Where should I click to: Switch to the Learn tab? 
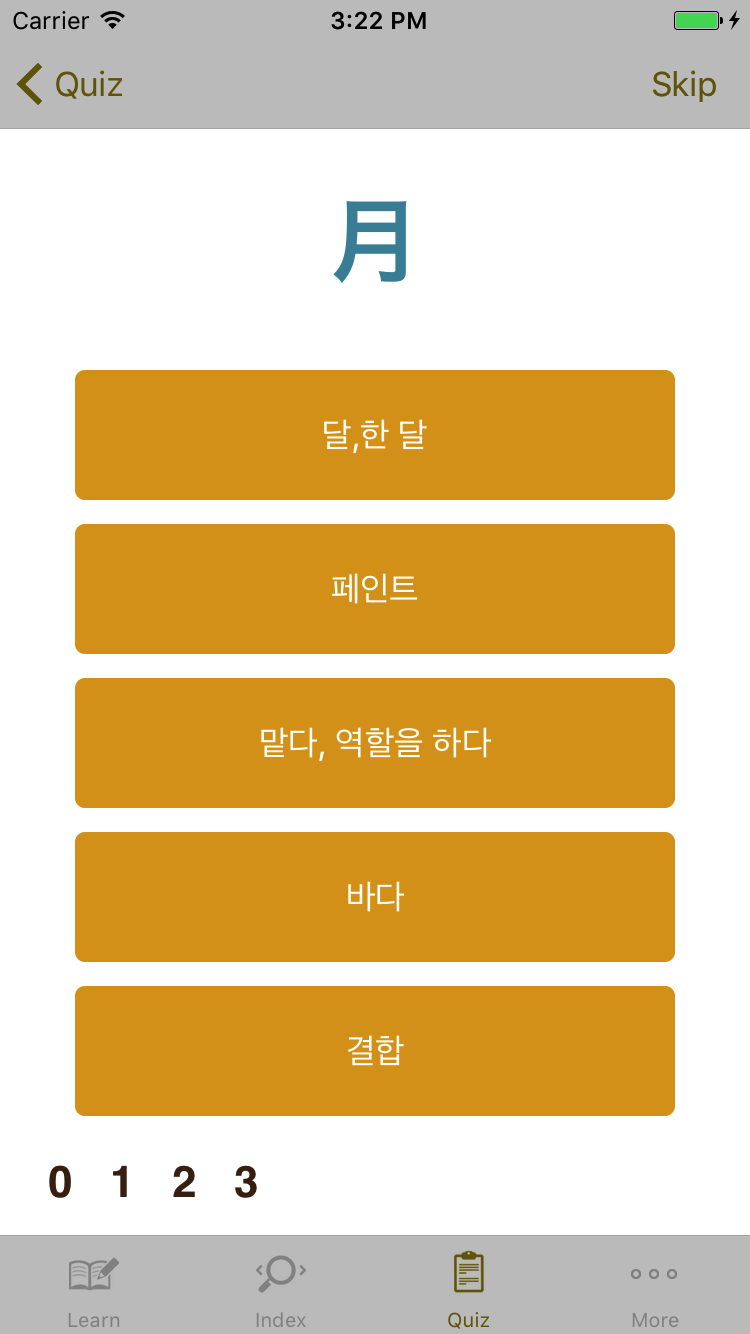click(x=94, y=1289)
